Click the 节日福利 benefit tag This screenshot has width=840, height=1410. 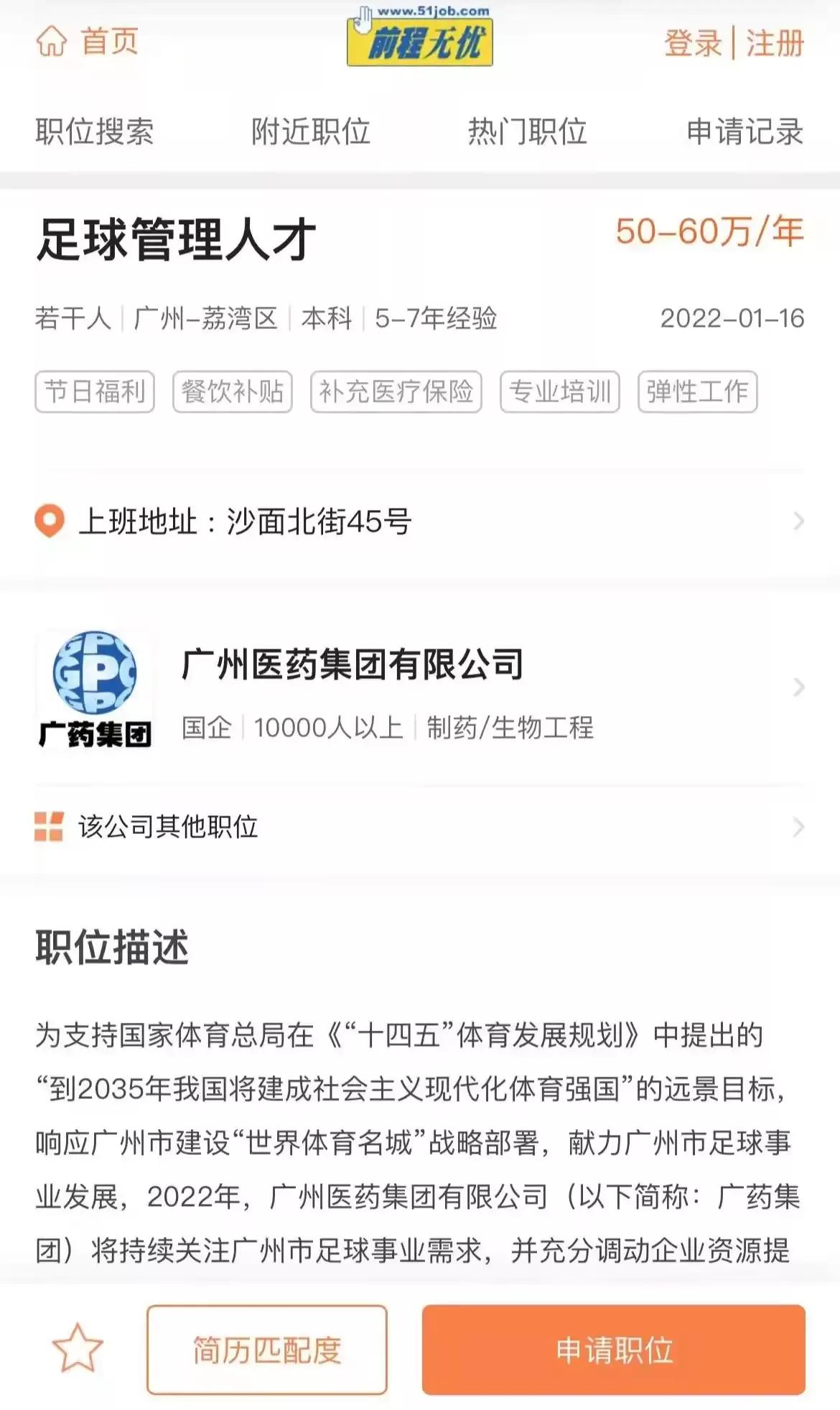95,391
